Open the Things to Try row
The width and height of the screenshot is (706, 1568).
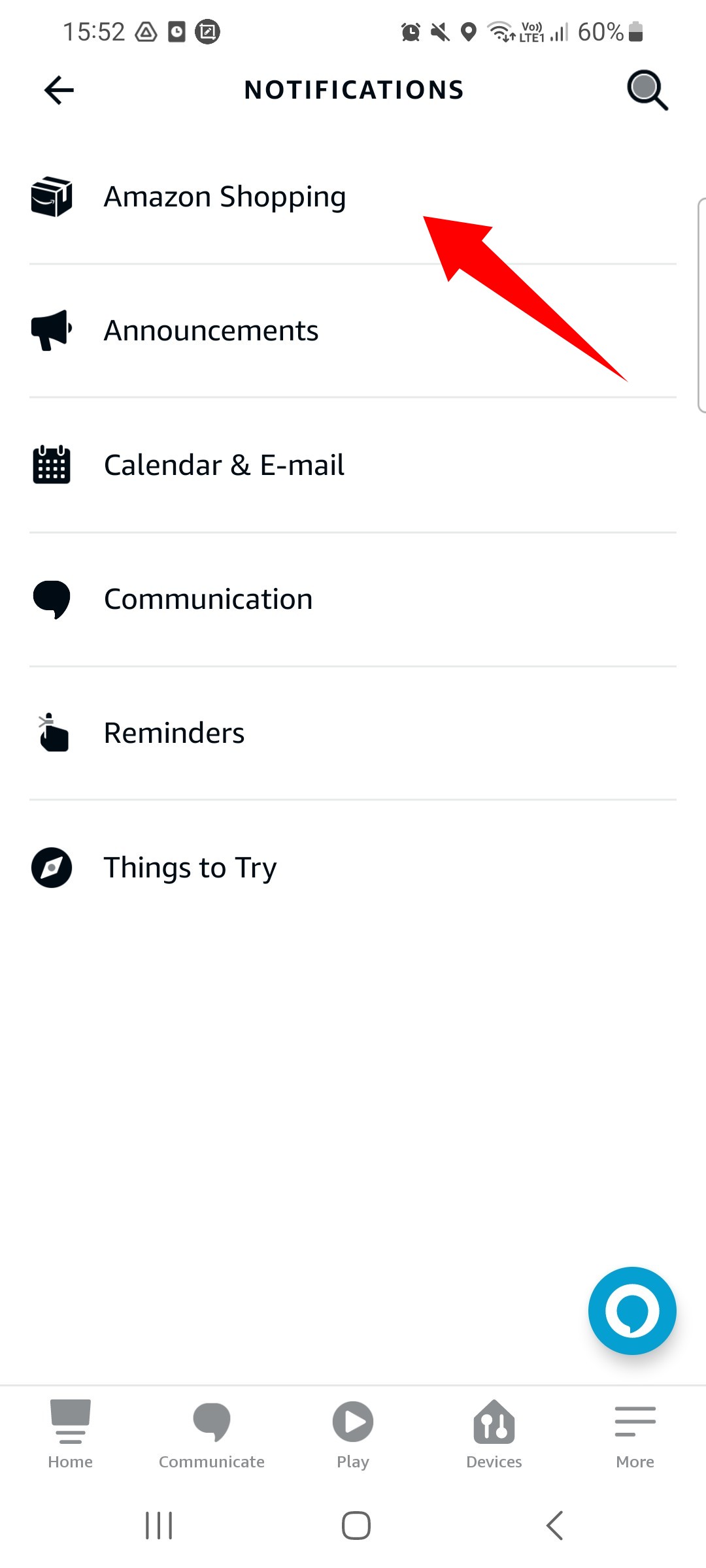[353, 868]
